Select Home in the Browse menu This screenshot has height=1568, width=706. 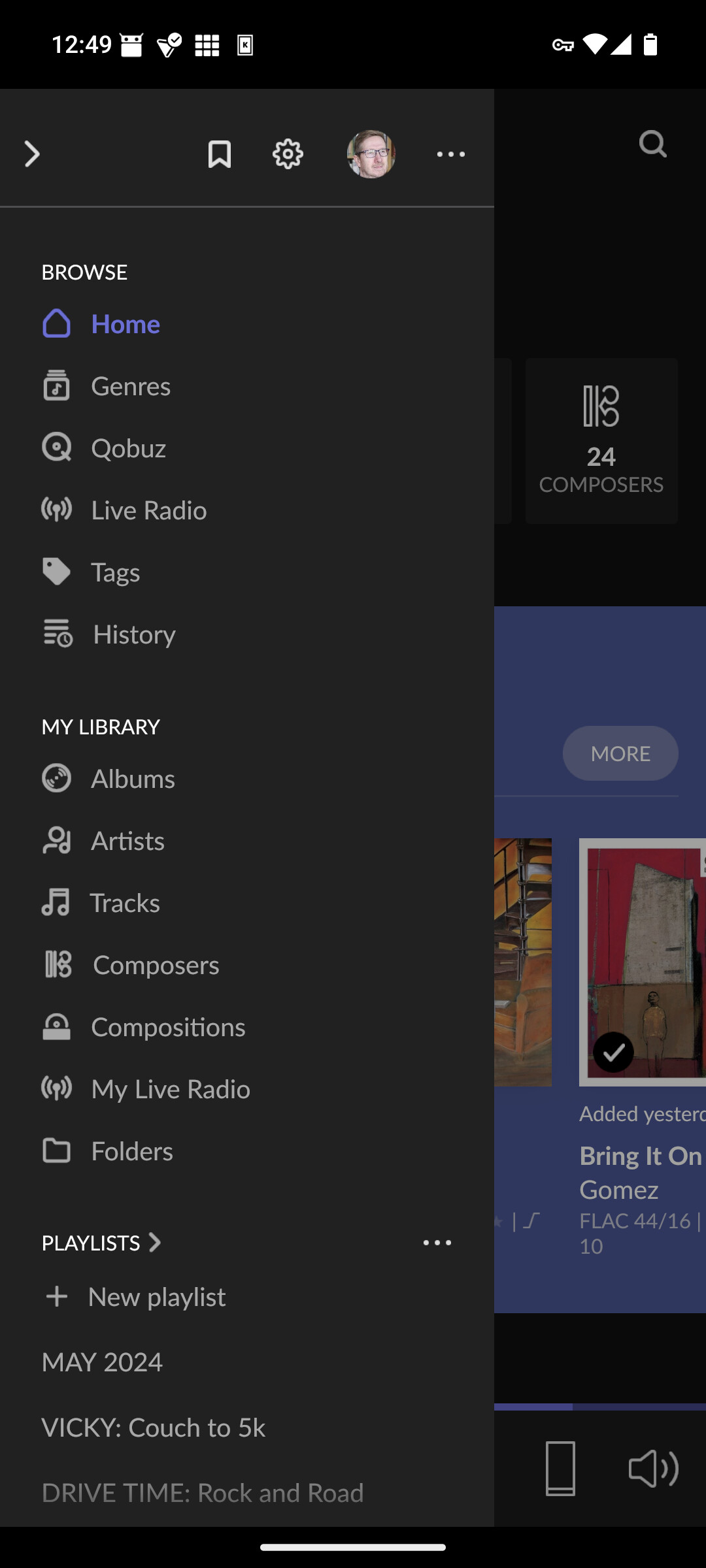coord(125,323)
